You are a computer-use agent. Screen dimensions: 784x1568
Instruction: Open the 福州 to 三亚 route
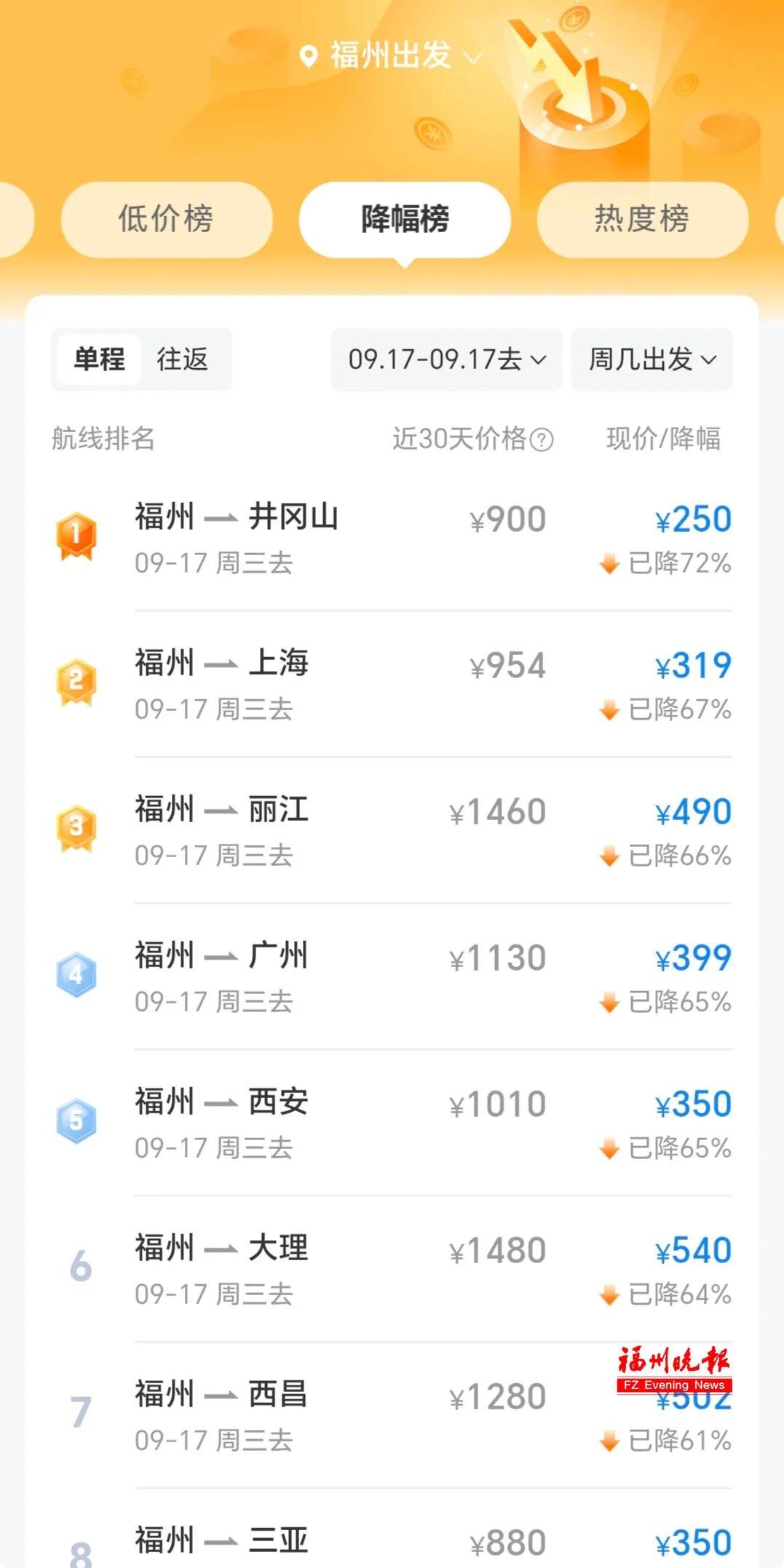pos(393,1543)
